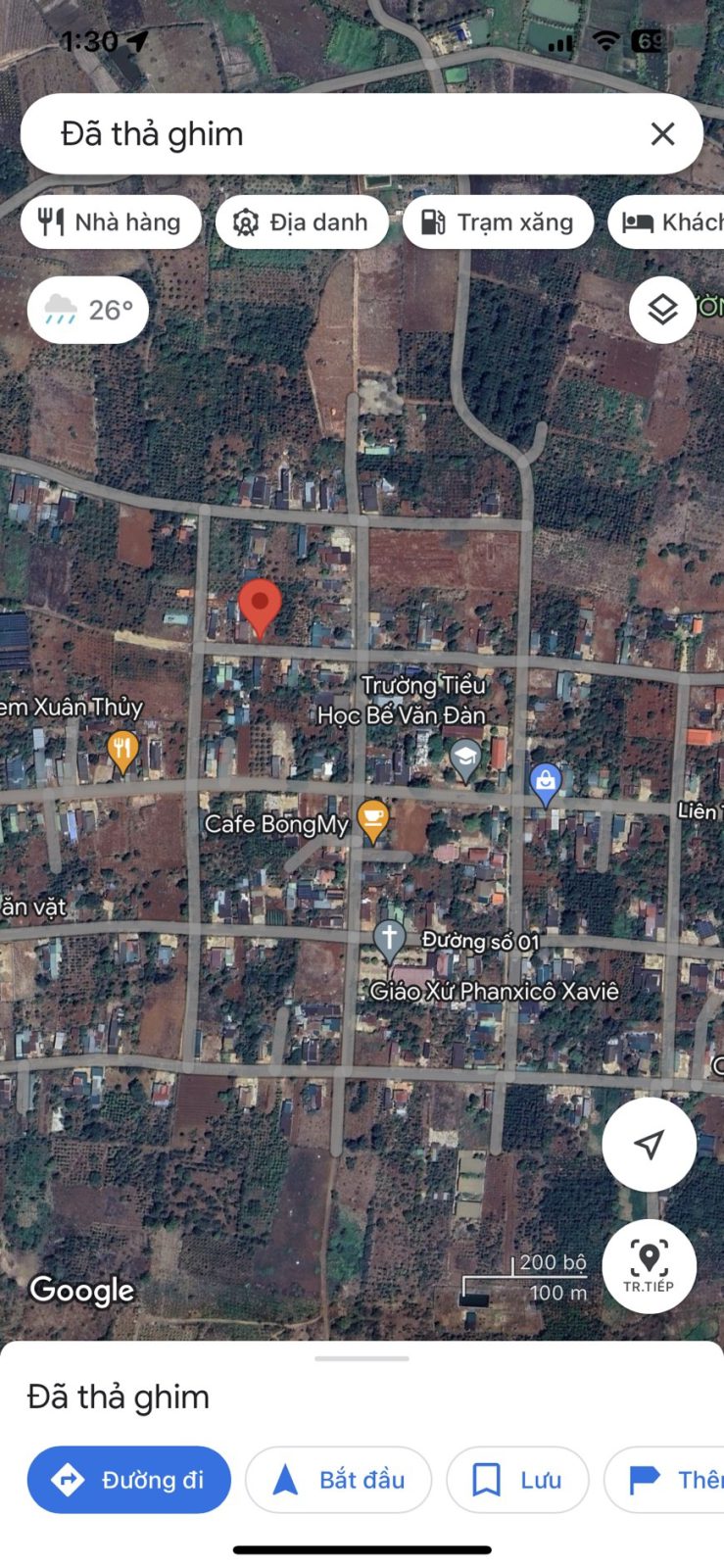Launch the TR.TIẾP live view button
724x1568 pixels.
coord(650,1266)
